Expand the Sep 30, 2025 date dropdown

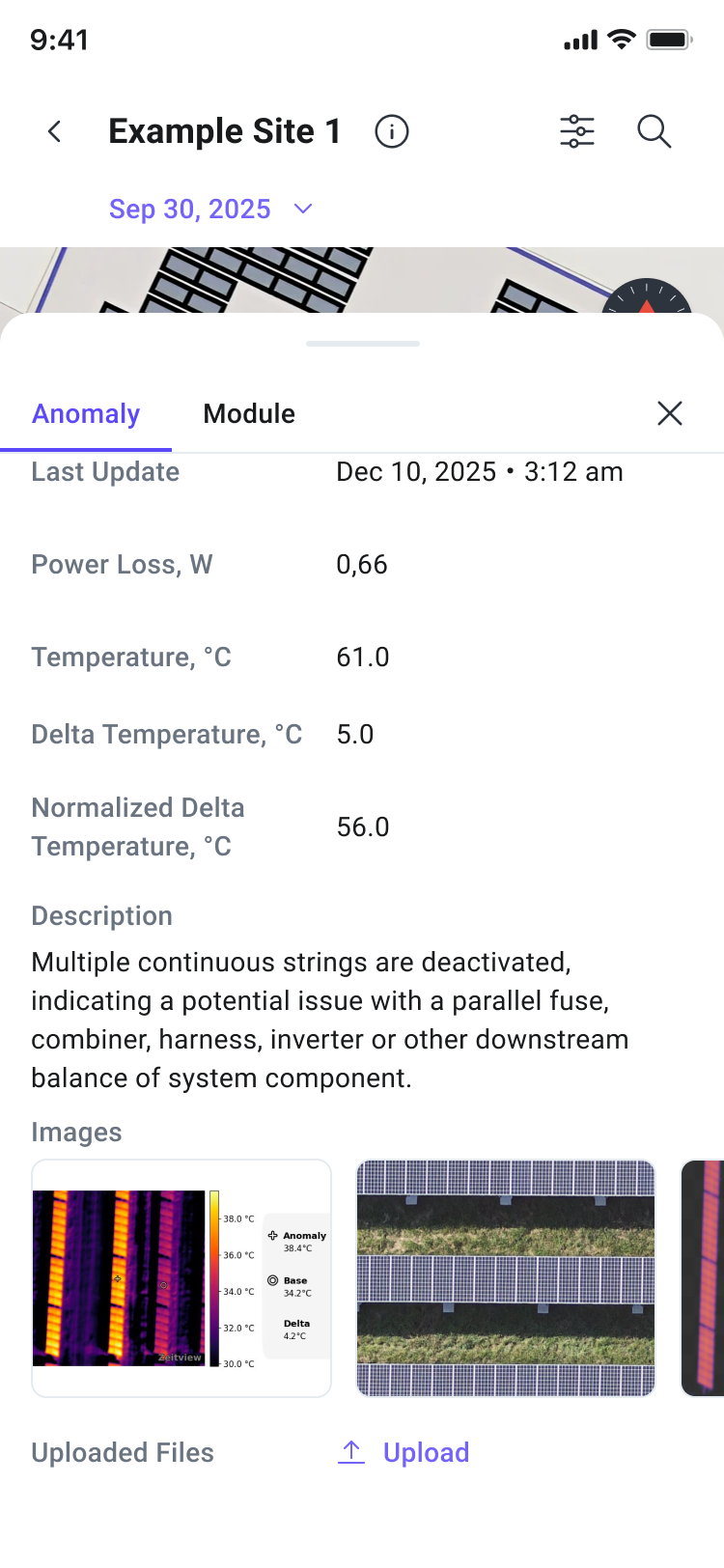(x=210, y=210)
